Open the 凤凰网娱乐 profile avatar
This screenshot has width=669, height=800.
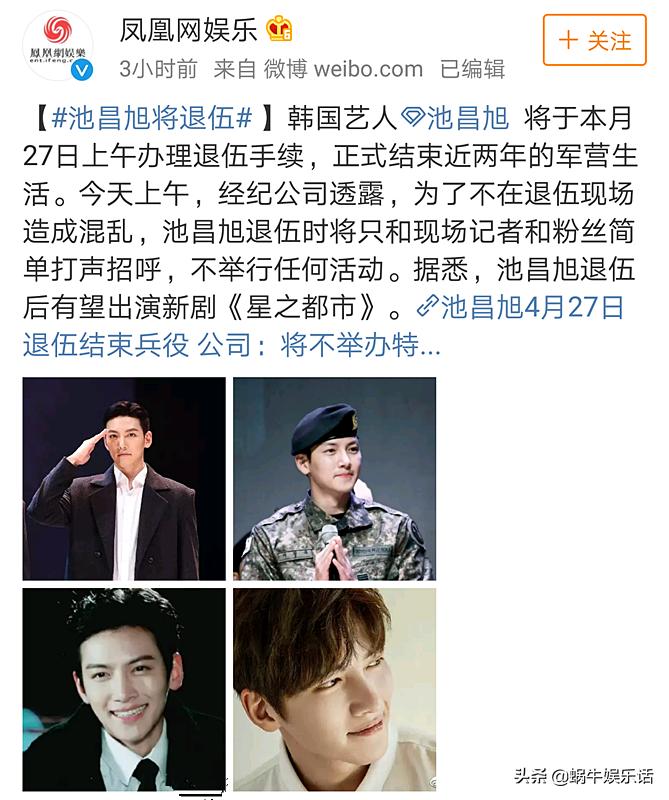(x=56, y=45)
